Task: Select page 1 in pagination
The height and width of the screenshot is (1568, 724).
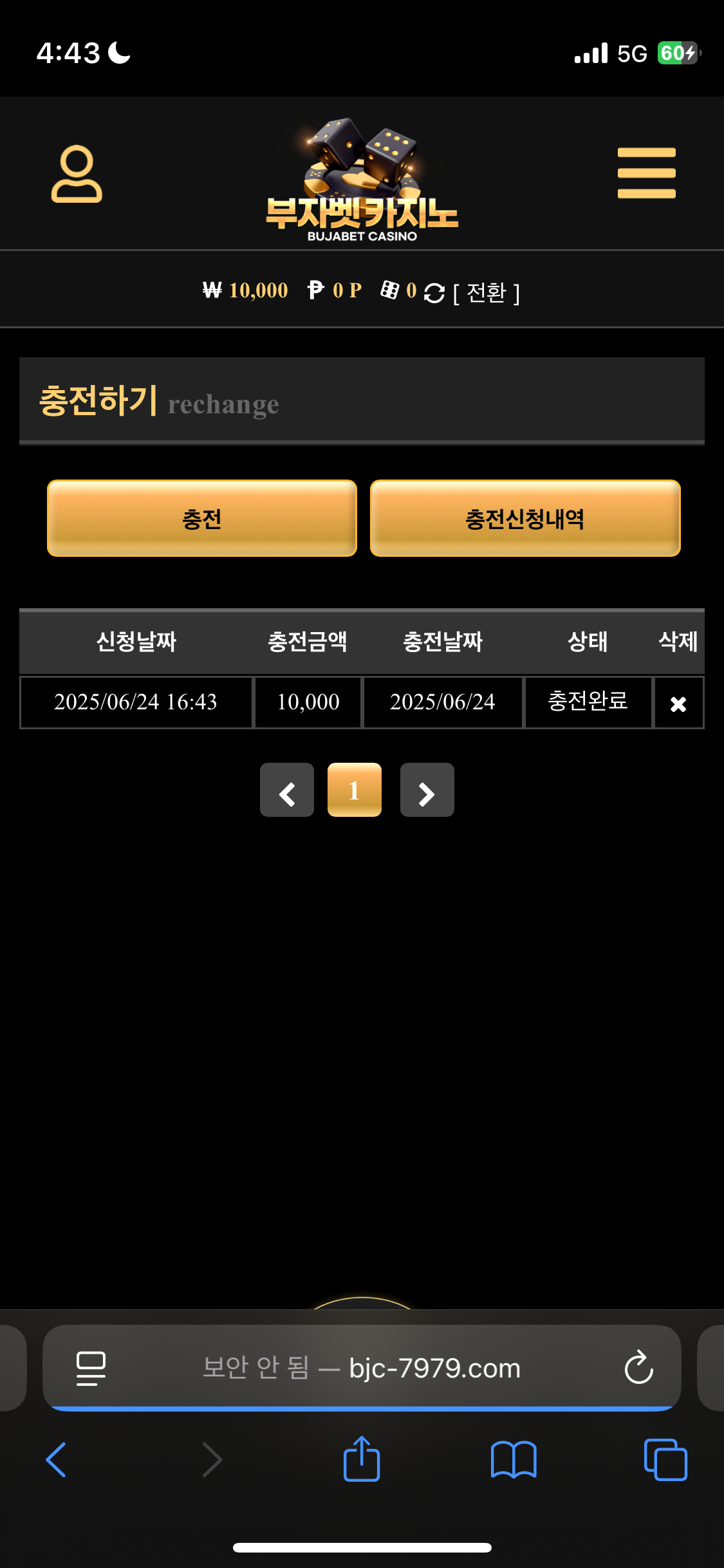Action: [355, 790]
